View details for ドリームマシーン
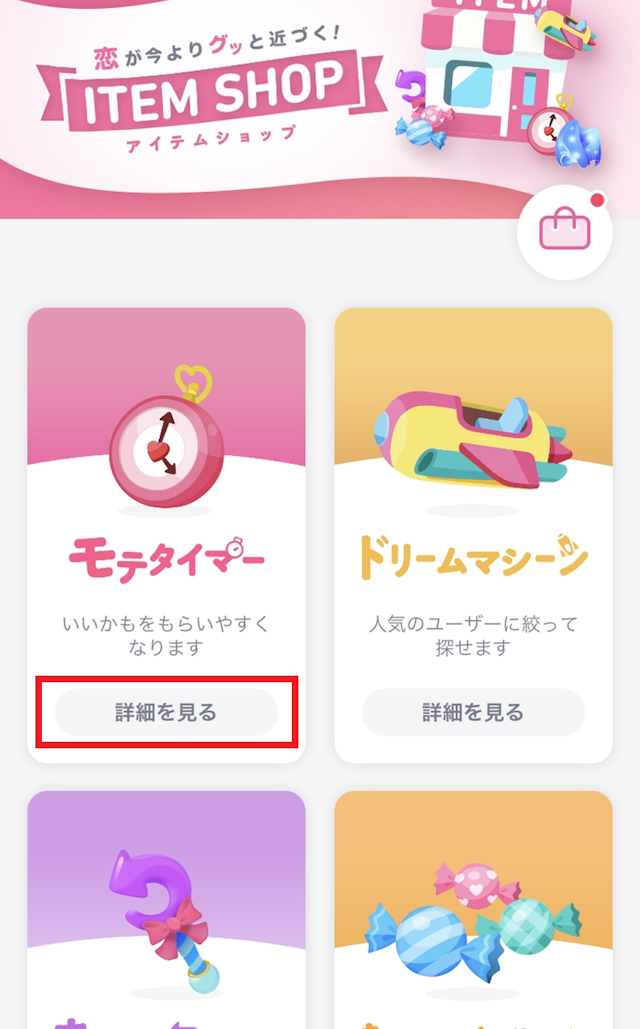Viewport: 640px width, 1029px height. (x=473, y=712)
